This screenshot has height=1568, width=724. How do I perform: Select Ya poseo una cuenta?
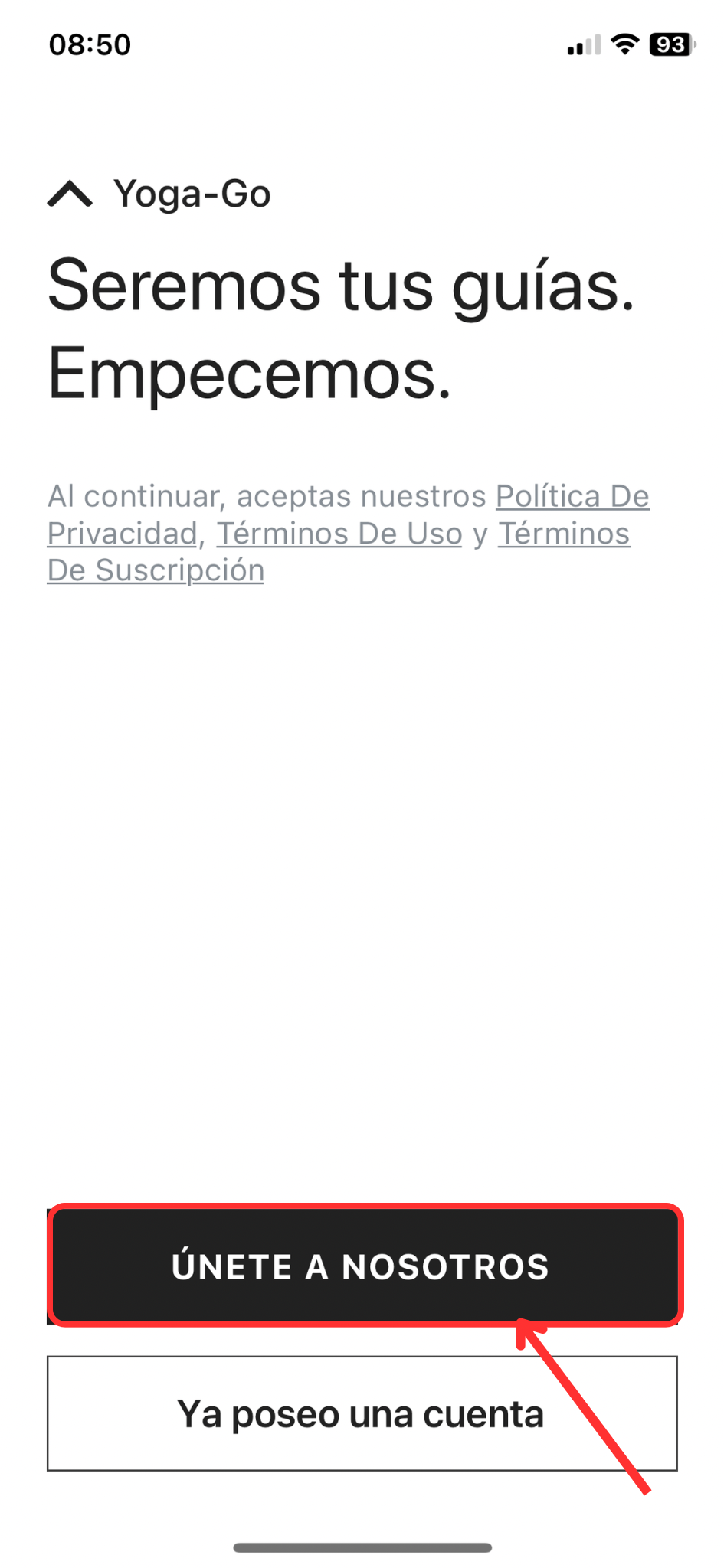362,1413
